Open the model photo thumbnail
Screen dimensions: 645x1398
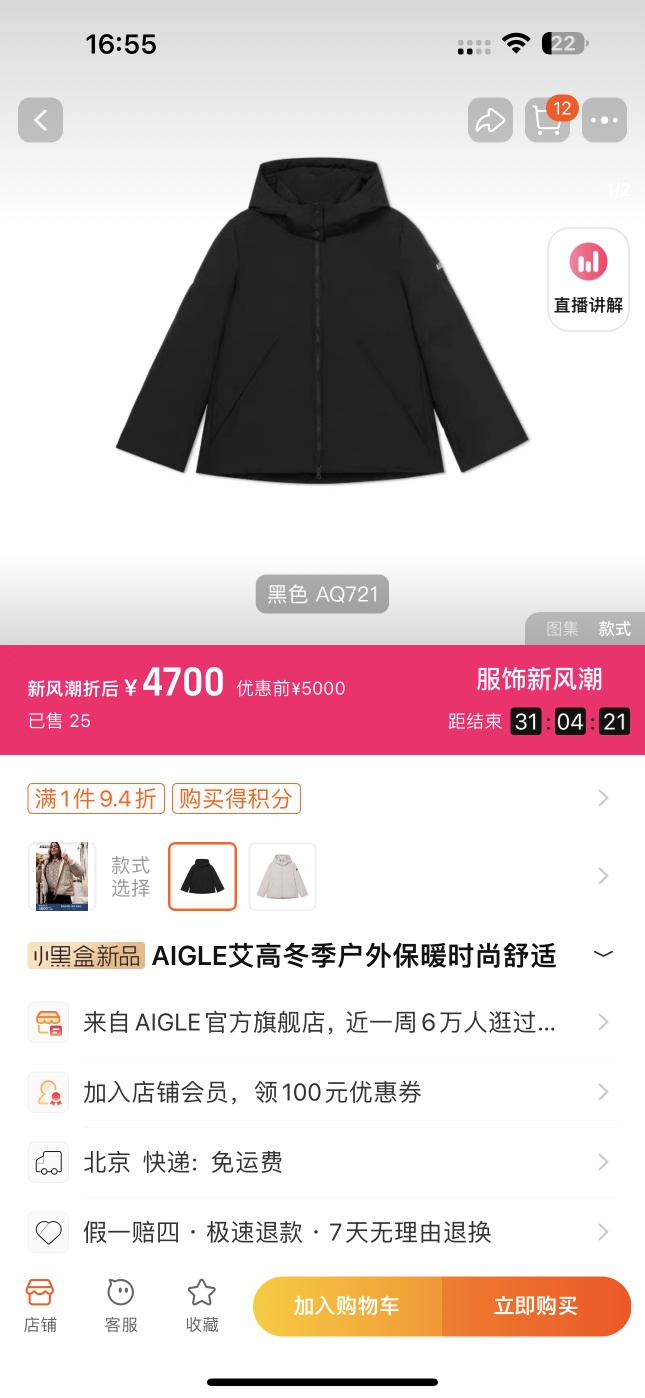click(62, 877)
